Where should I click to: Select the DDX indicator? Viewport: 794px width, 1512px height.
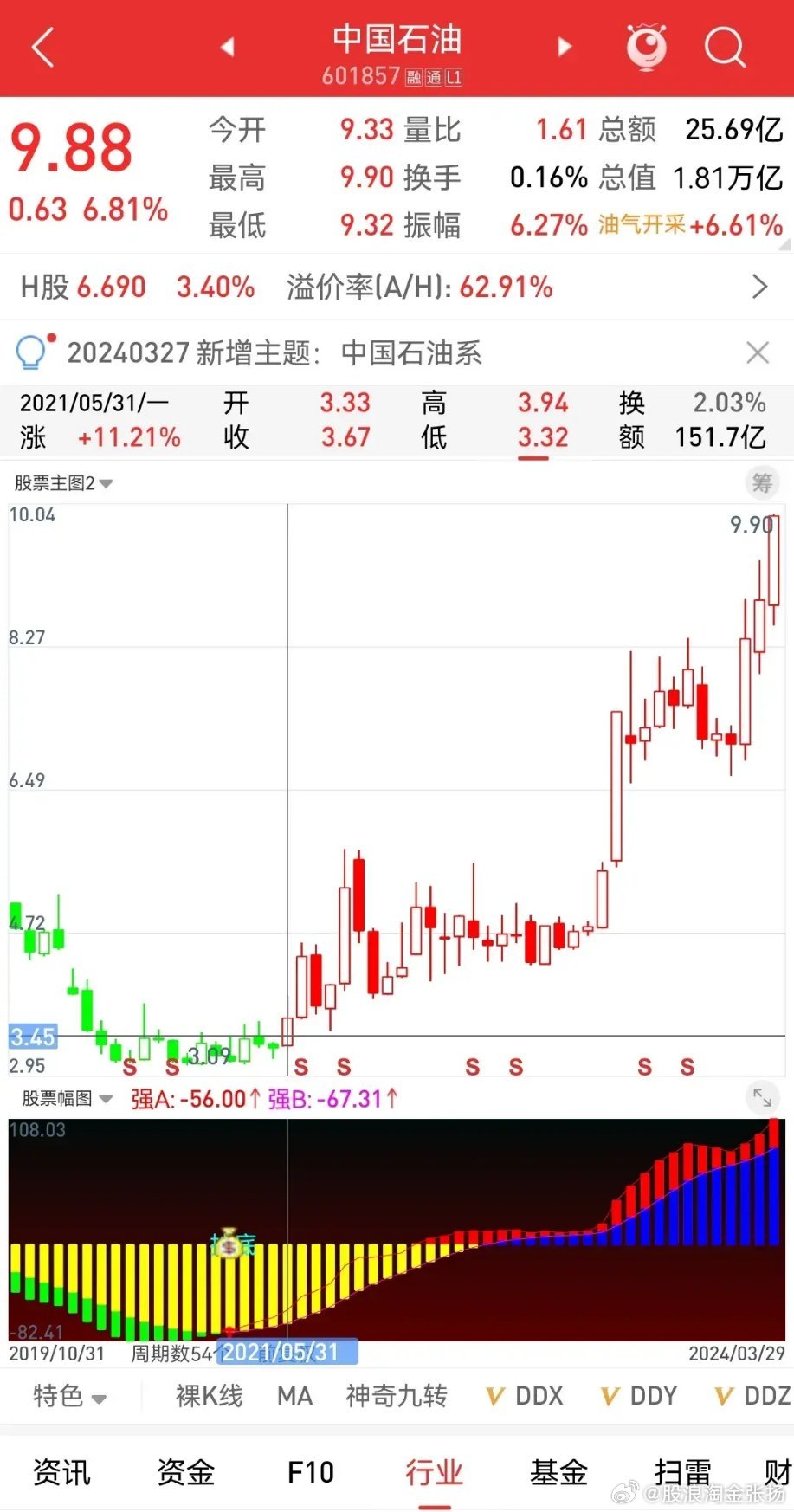click(525, 1396)
